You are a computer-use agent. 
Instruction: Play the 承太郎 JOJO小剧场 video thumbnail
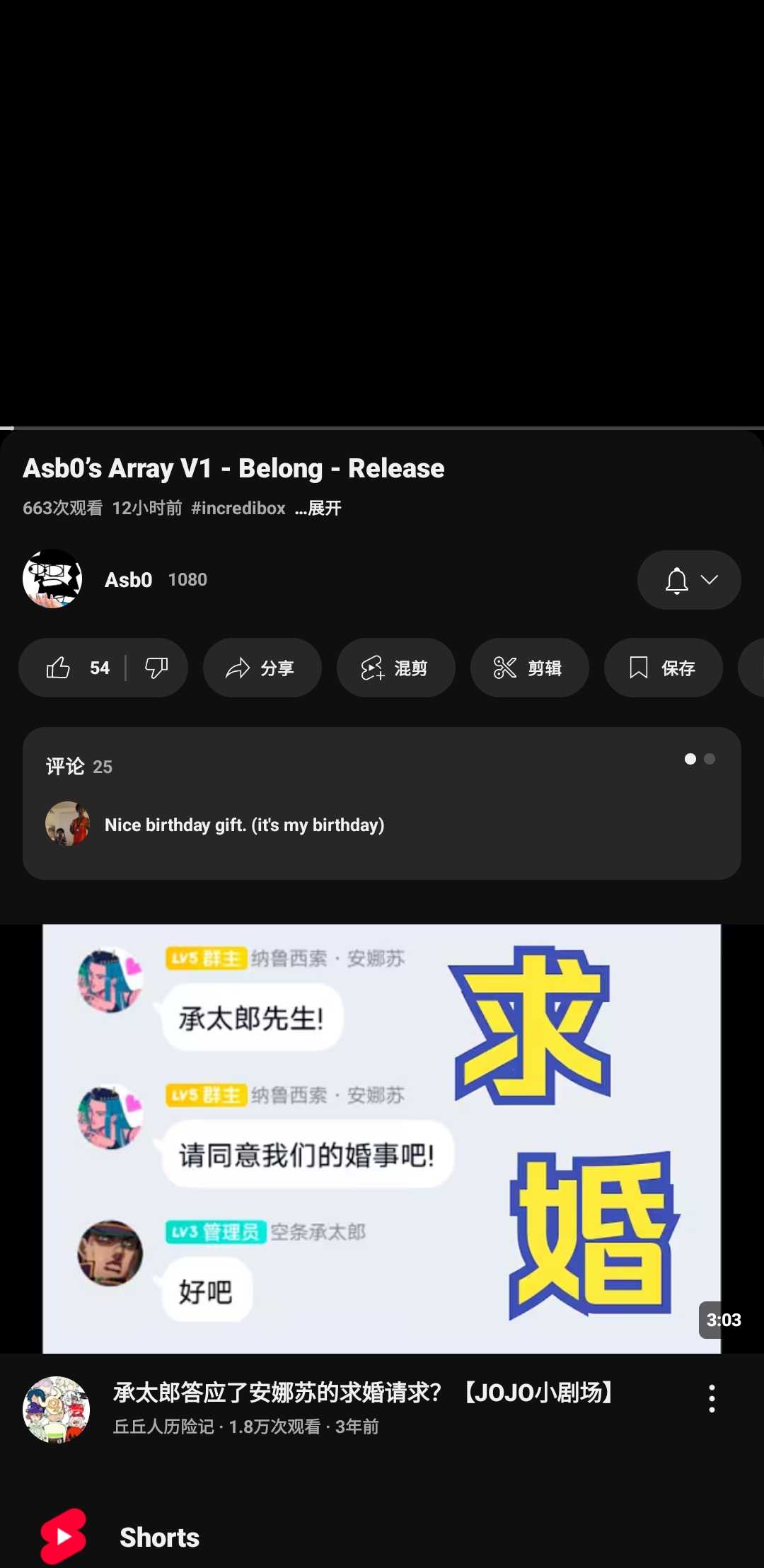click(382, 1139)
